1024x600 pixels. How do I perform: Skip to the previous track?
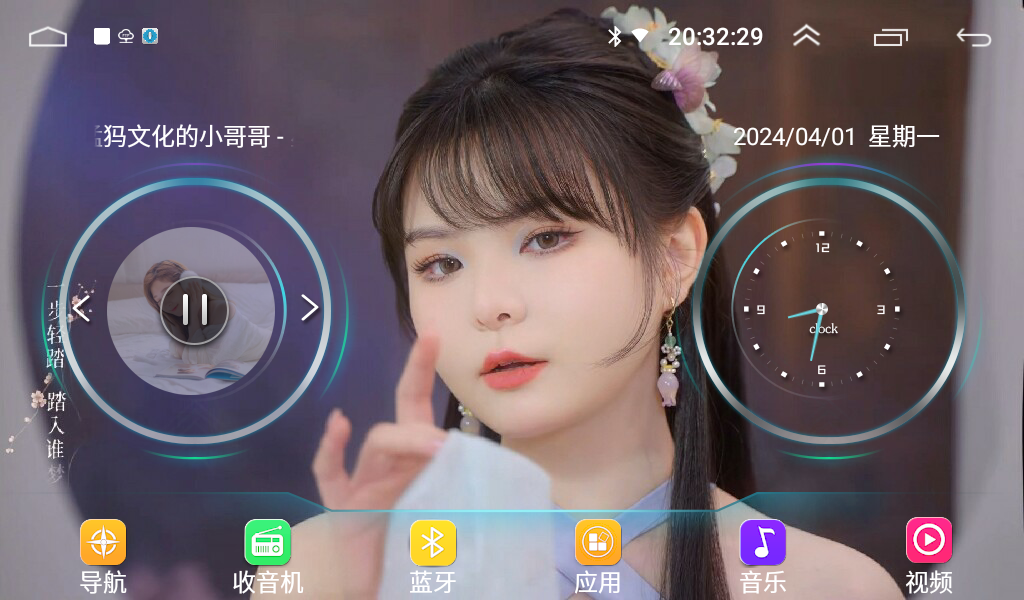(83, 309)
